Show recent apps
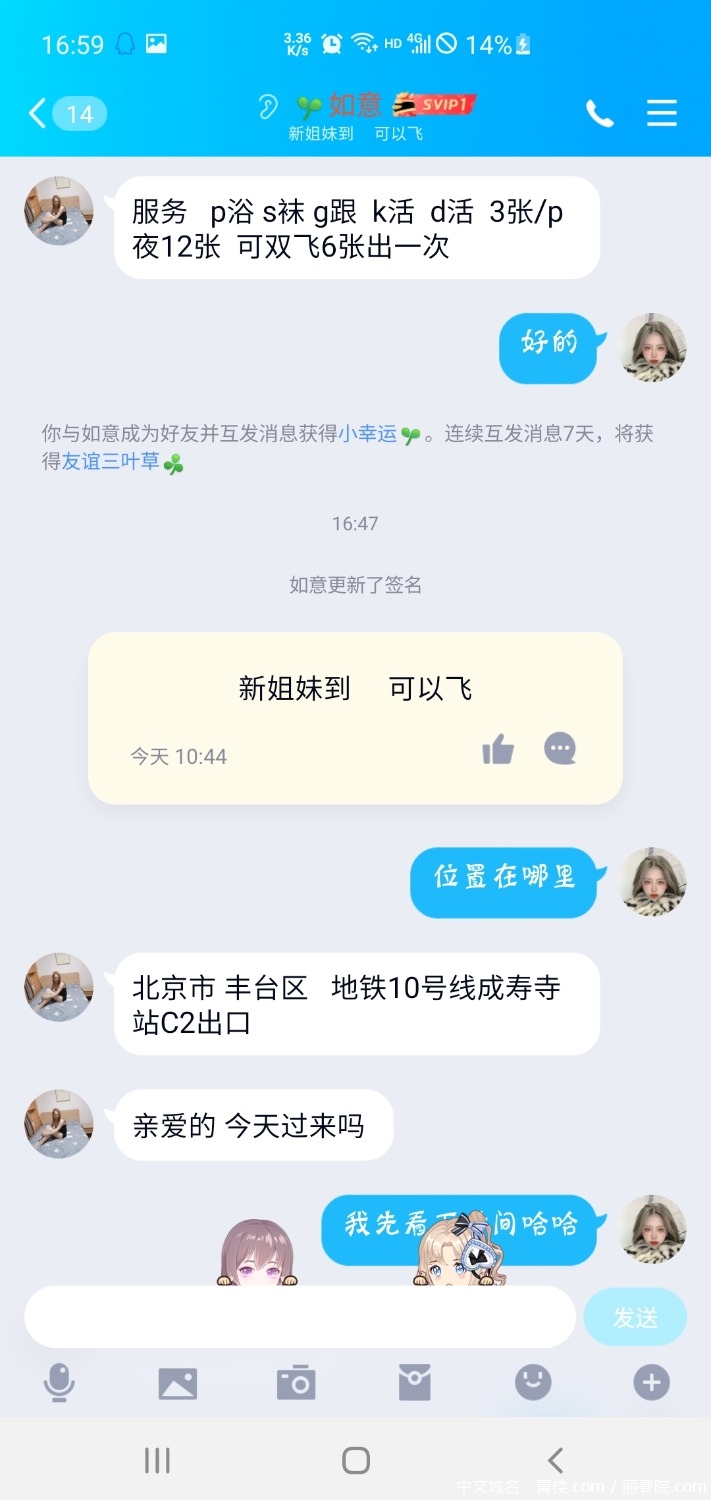 pyautogui.click(x=157, y=1460)
